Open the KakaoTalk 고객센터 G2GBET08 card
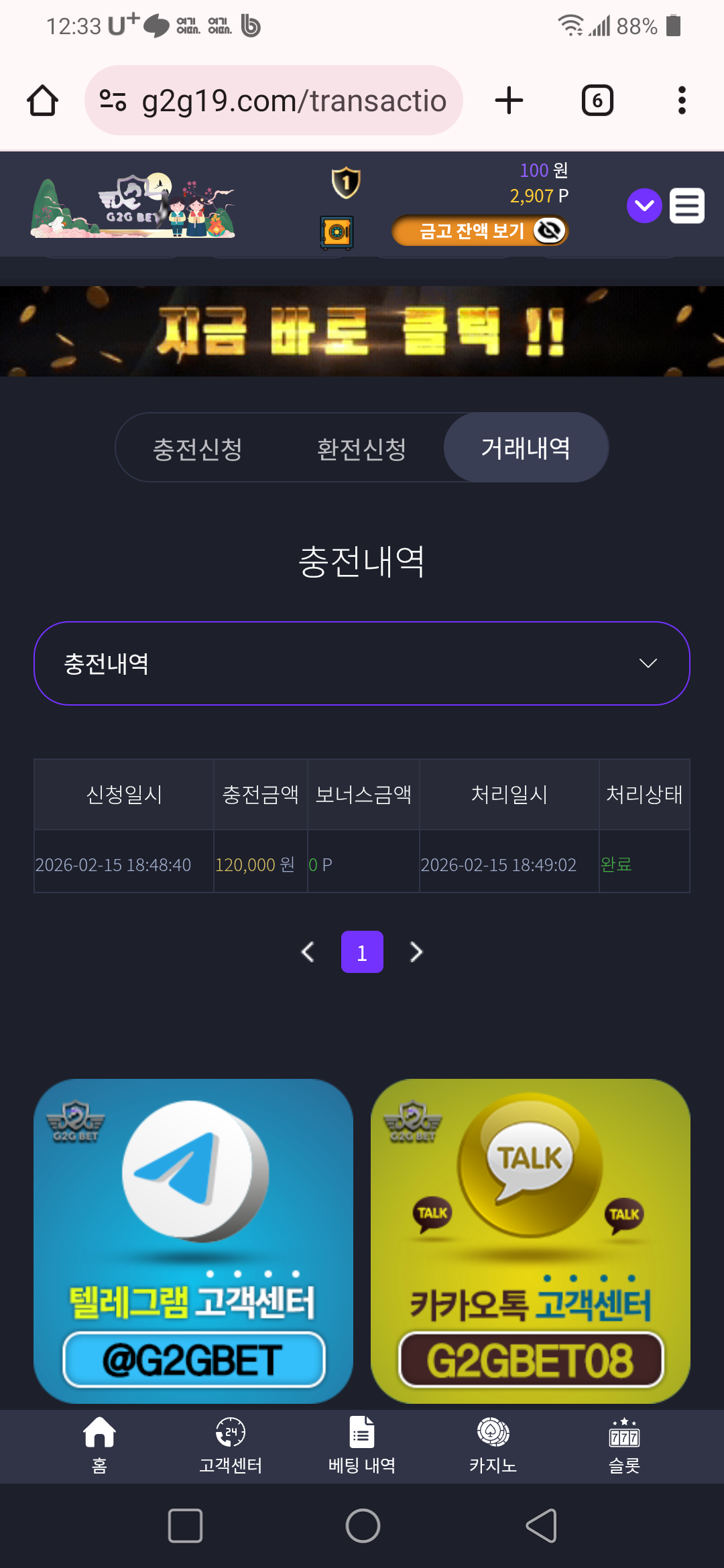Screen dimensions: 724x1568 coord(530,1241)
